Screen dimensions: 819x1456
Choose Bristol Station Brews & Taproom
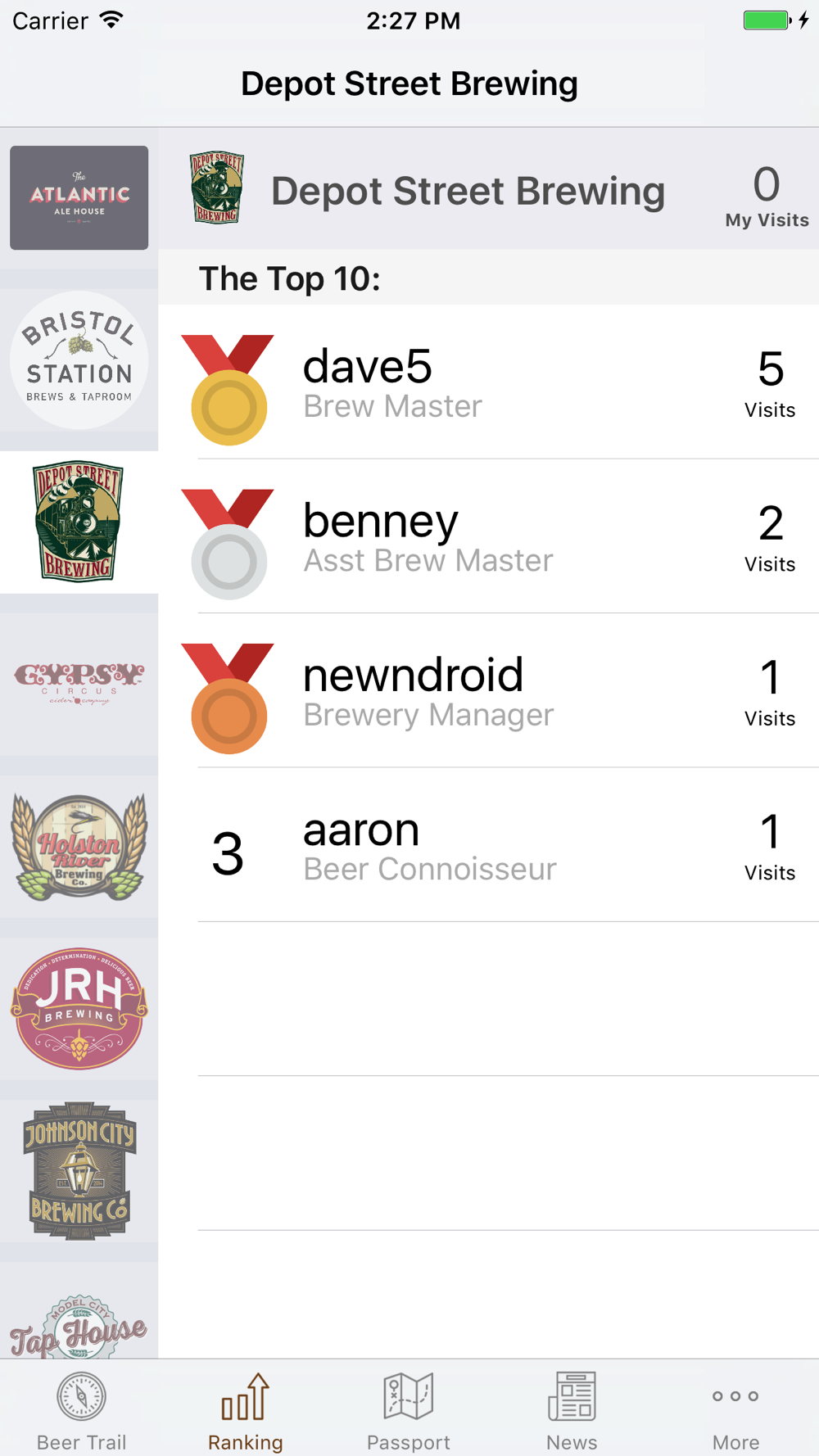point(79,359)
